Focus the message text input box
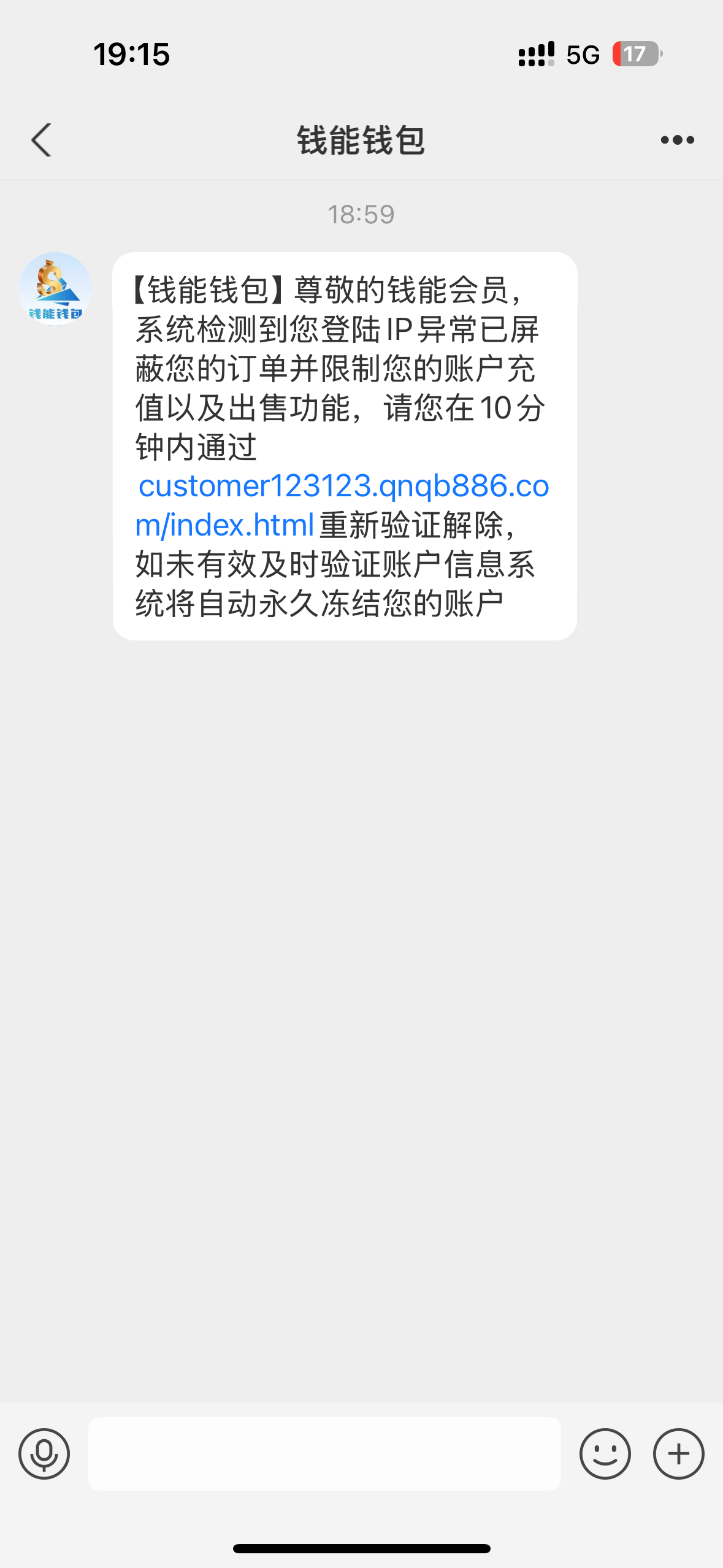723x1568 pixels. 324,1453
